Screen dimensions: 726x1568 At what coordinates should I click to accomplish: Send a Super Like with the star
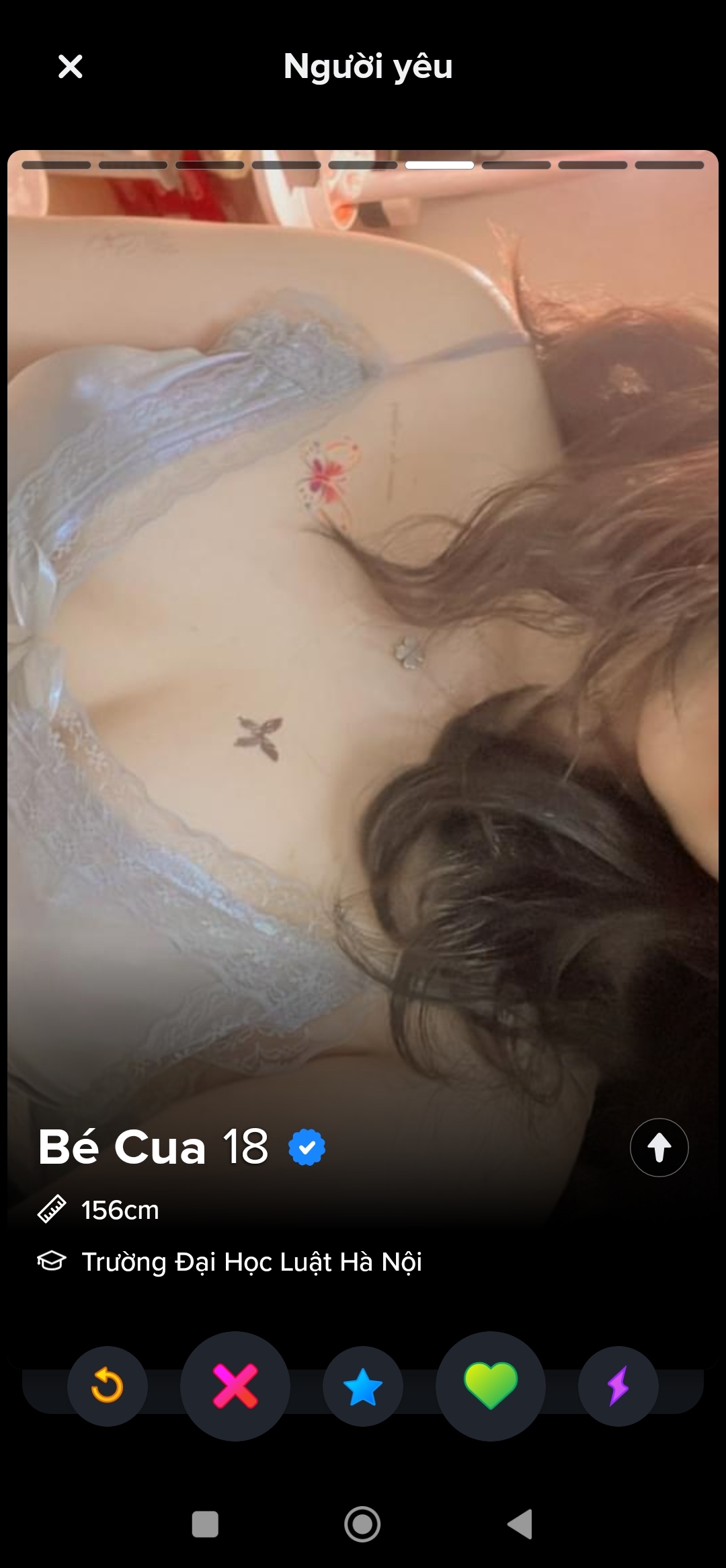363,1386
